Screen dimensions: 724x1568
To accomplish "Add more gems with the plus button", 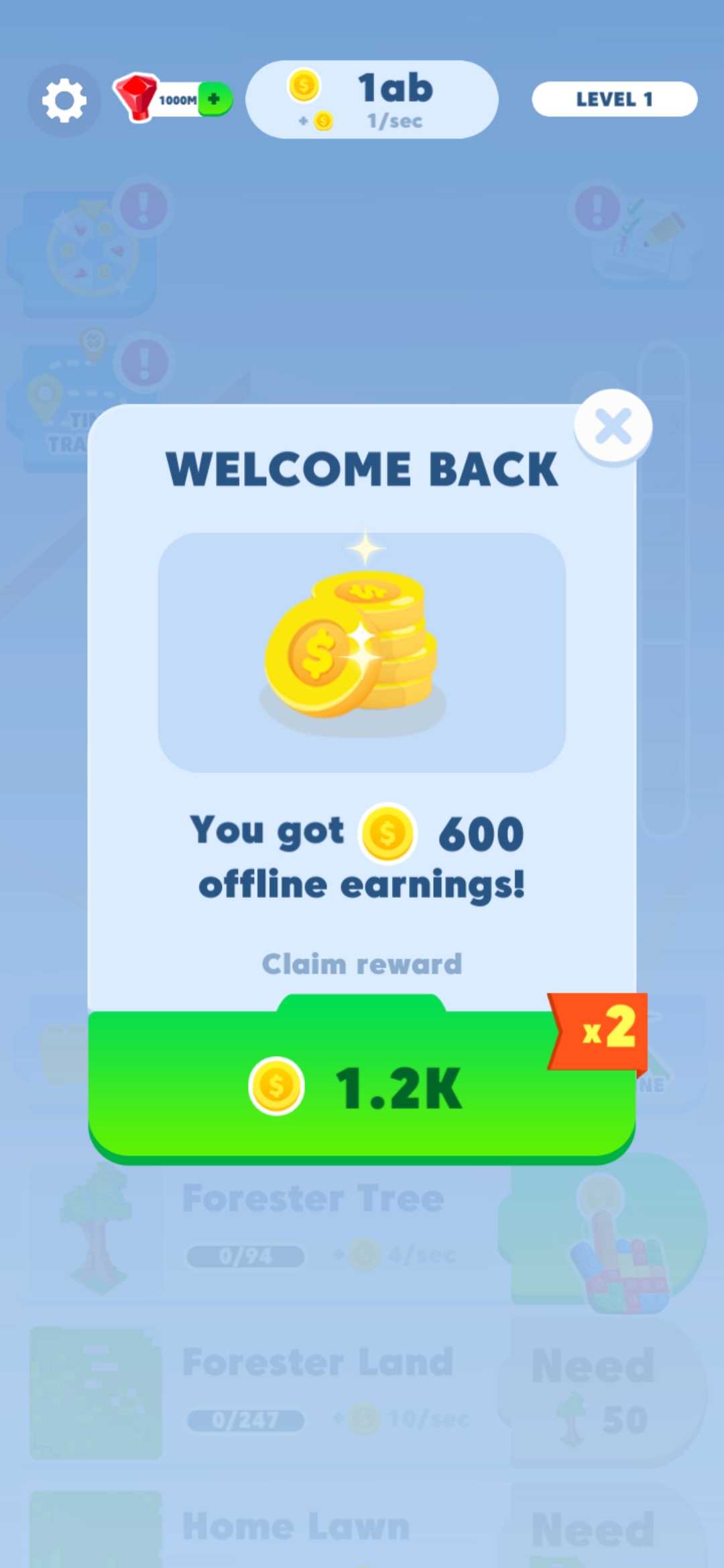I will click(215, 100).
